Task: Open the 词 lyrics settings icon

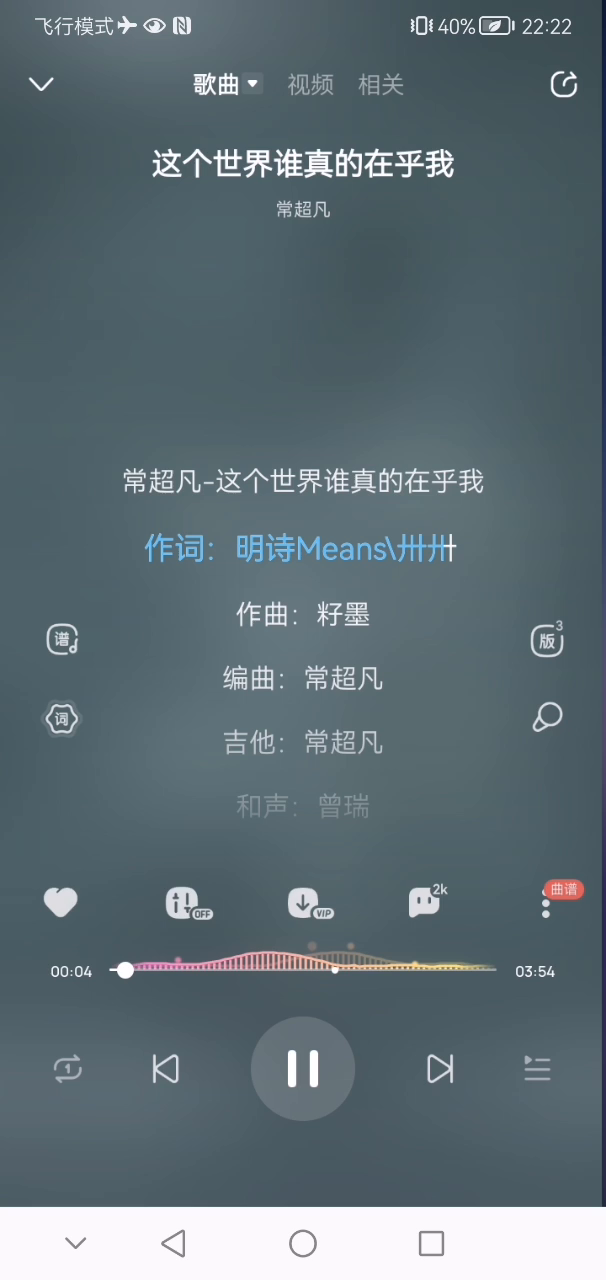Action: [62, 718]
